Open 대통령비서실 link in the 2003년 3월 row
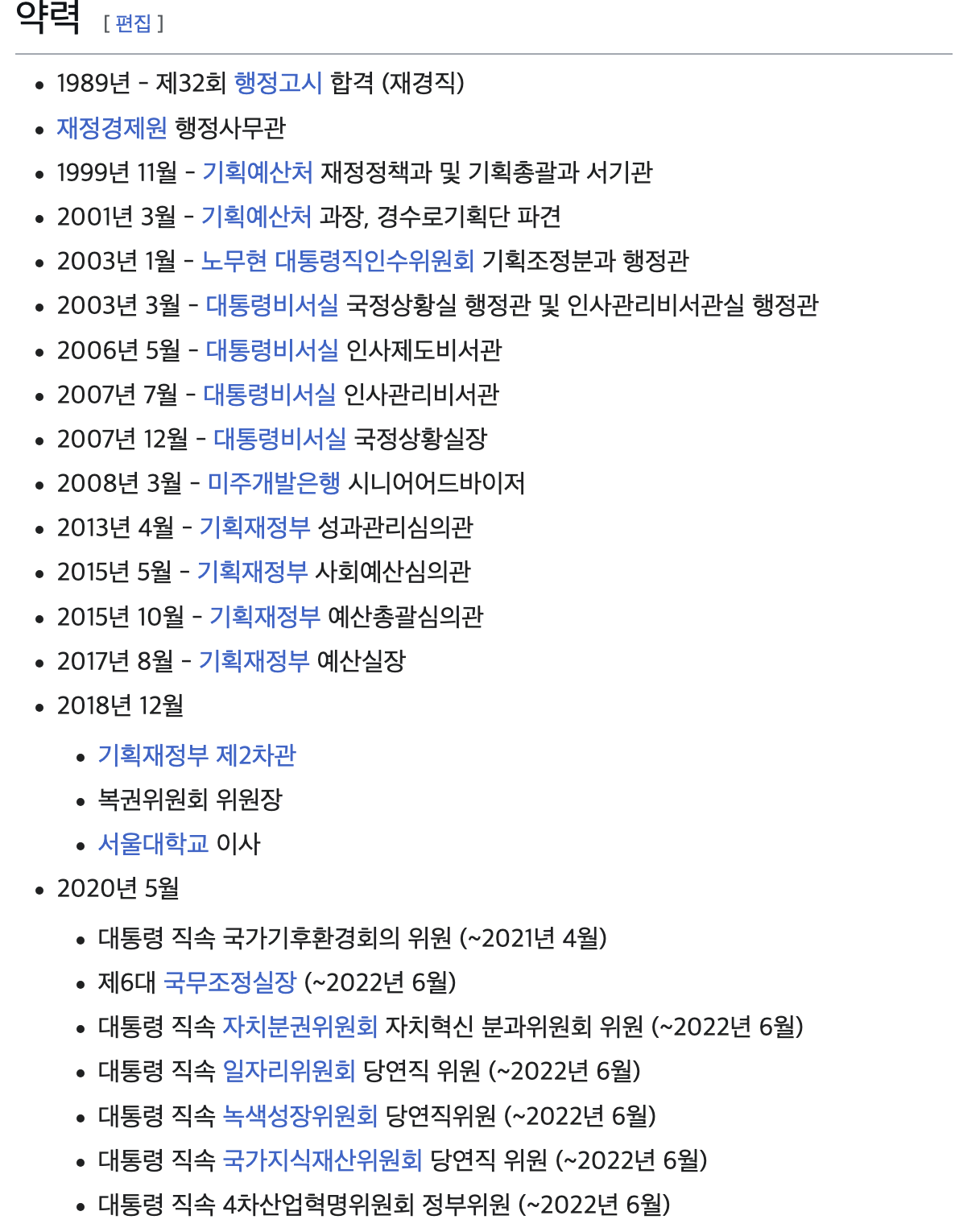This screenshot has width=955, height=1232. coord(271,305)
